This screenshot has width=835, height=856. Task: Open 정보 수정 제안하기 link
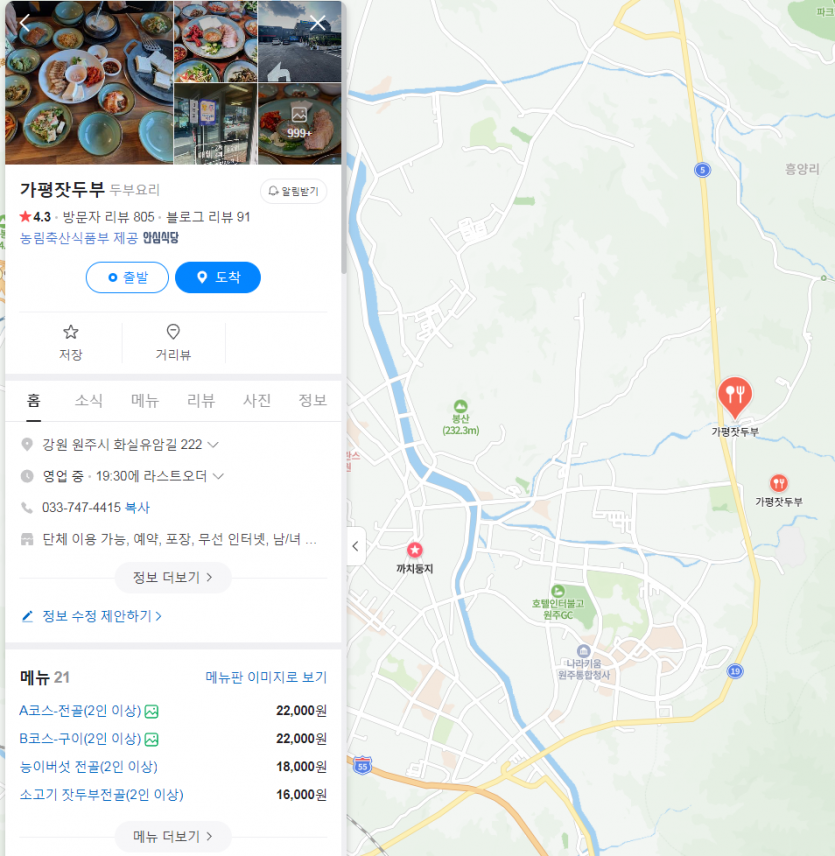(101, 616)
